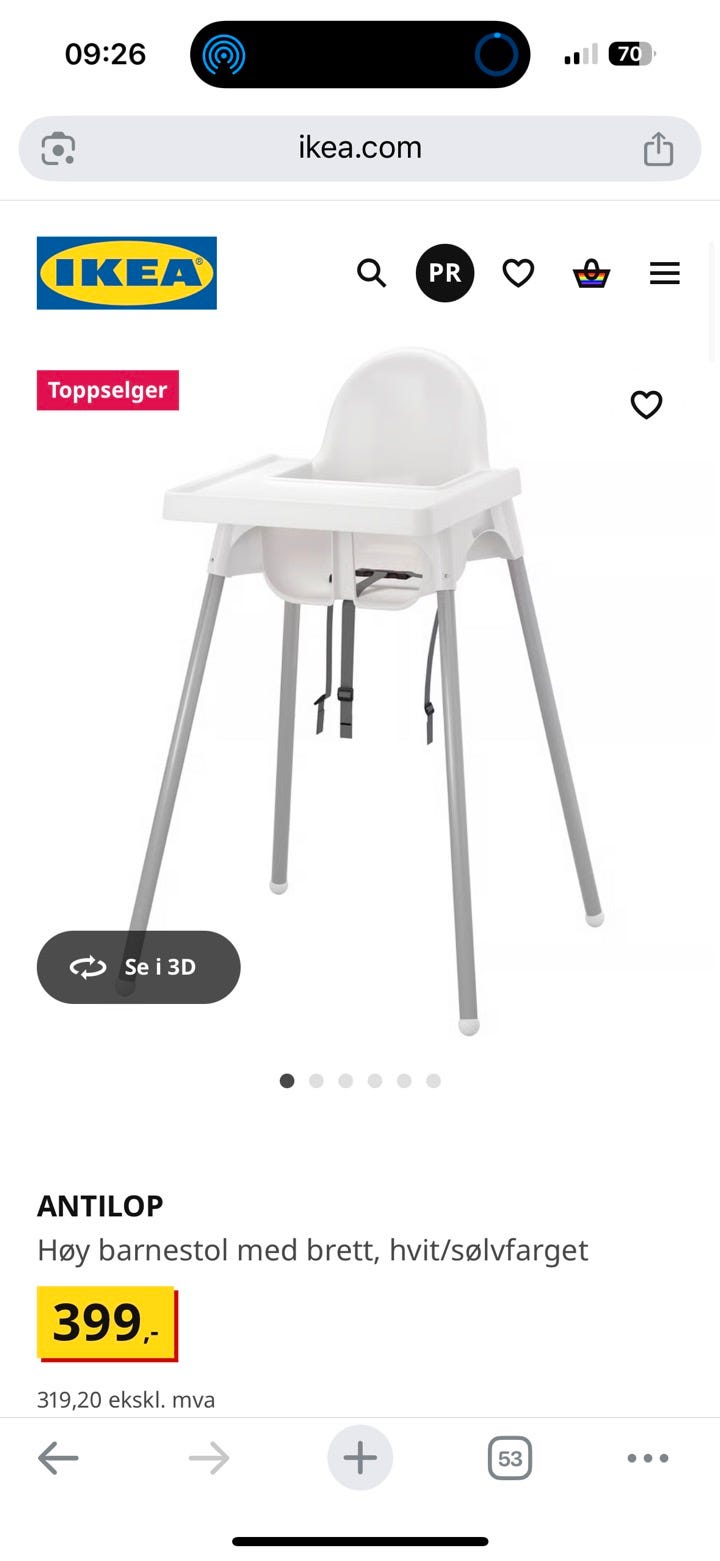Save ANTILOP chair to favorites
The image size is (720, 1561).
click(646, 405)
